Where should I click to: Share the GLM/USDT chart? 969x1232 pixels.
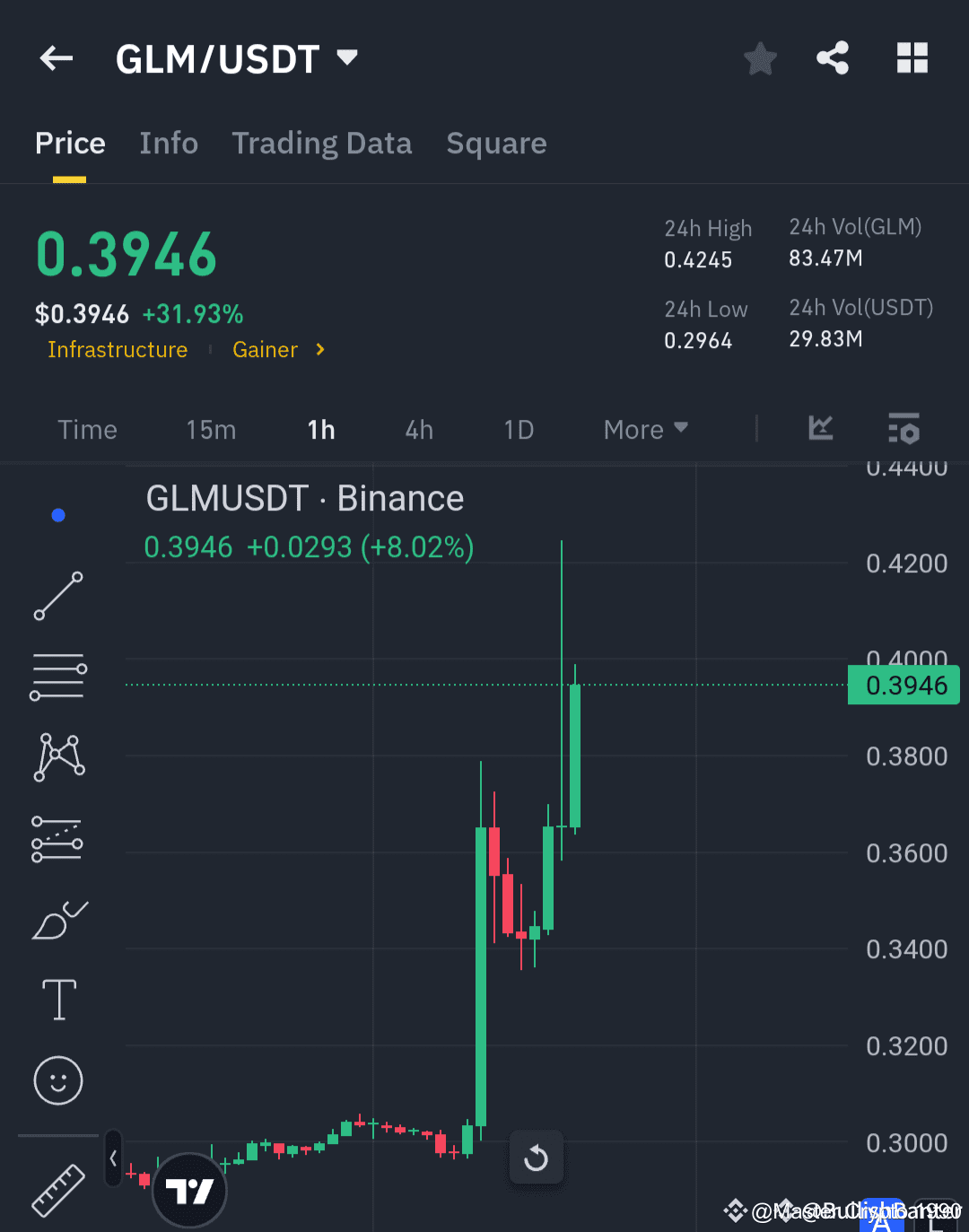(832, 57)
